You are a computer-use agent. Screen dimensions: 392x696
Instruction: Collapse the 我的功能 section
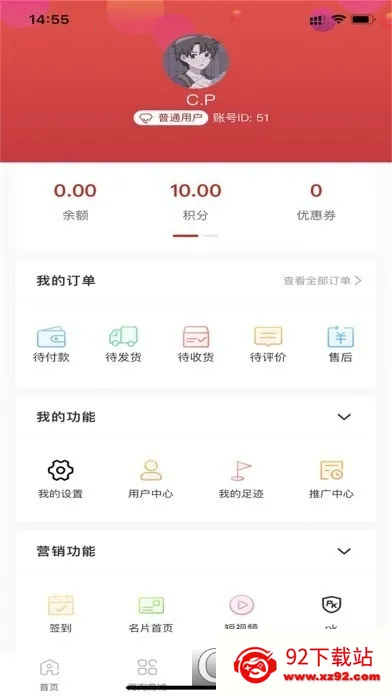coord(344,417)
